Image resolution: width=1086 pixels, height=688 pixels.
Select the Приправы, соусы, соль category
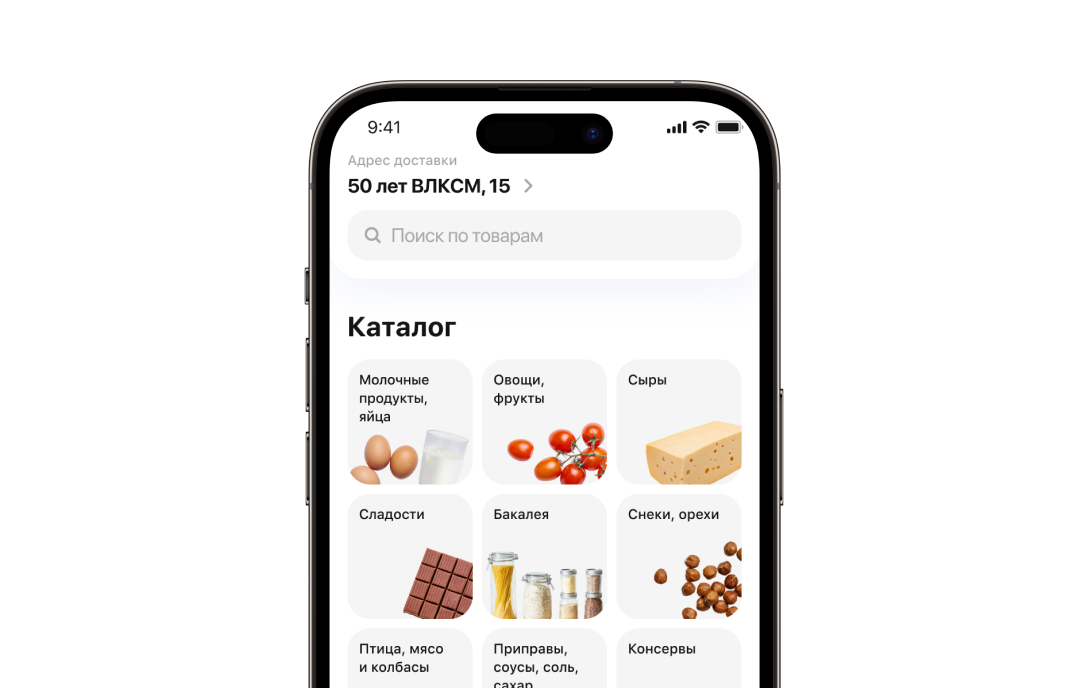point(544,658)
